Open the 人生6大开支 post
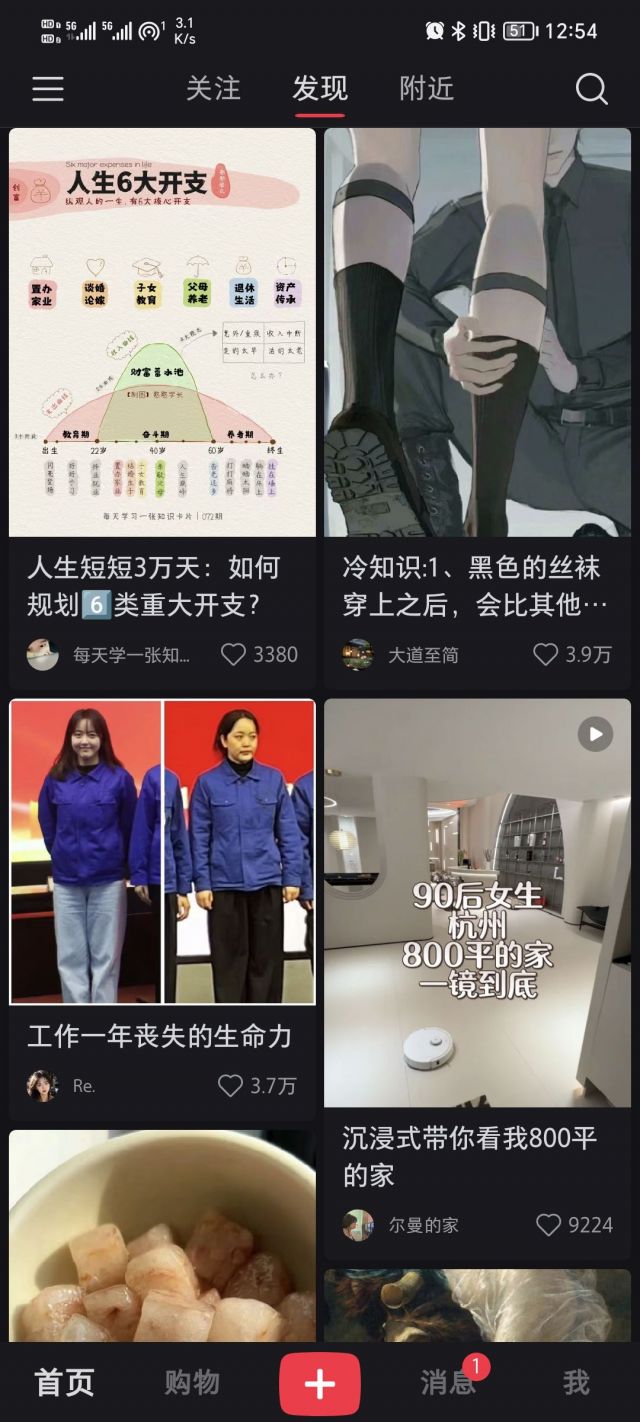The width and height of the screenshot is (640, 1422). [162, 332]
